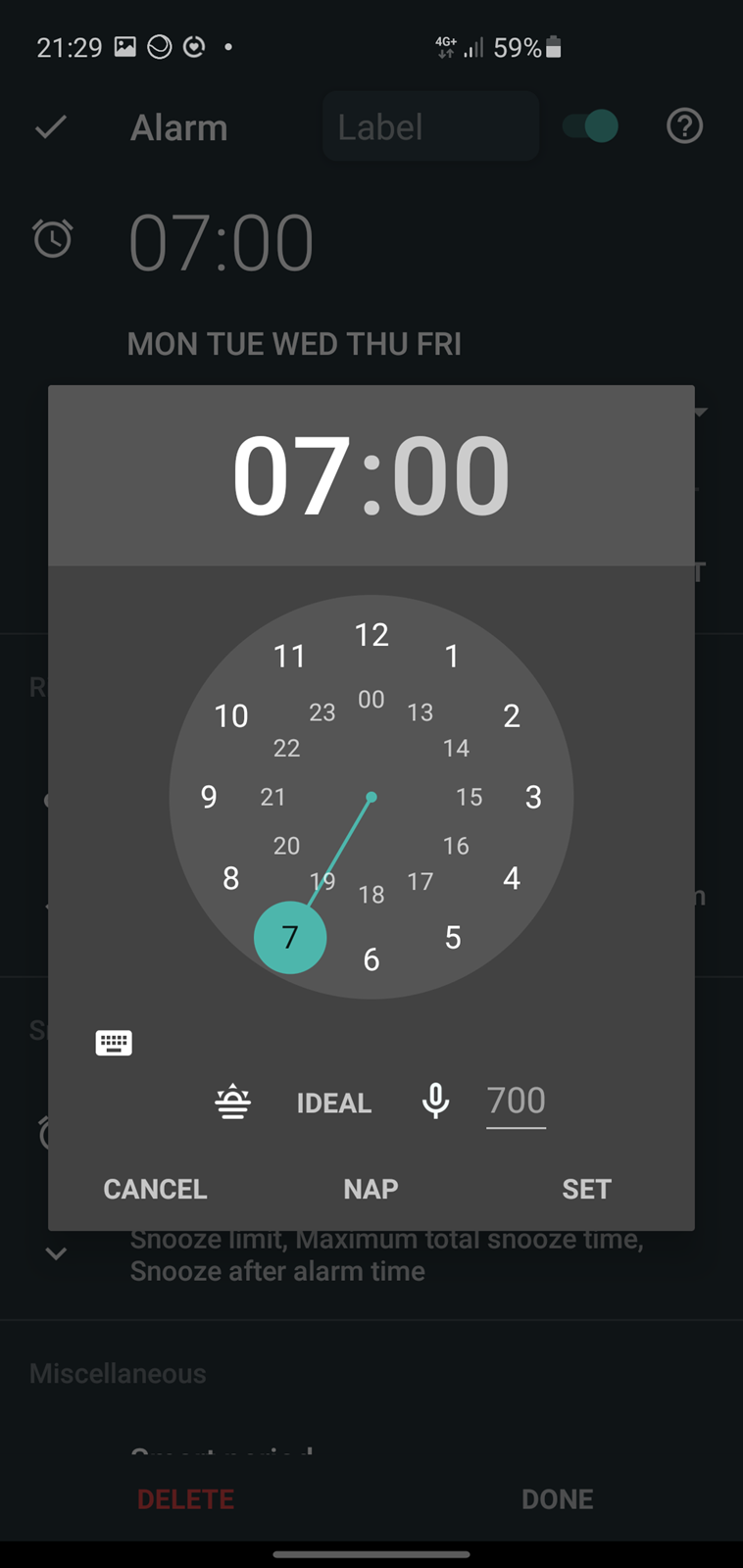Tap the microphone for voice input
The width and height of the screenshot is (743, 1568).
pyautogui.click(x=435, y=1102)
